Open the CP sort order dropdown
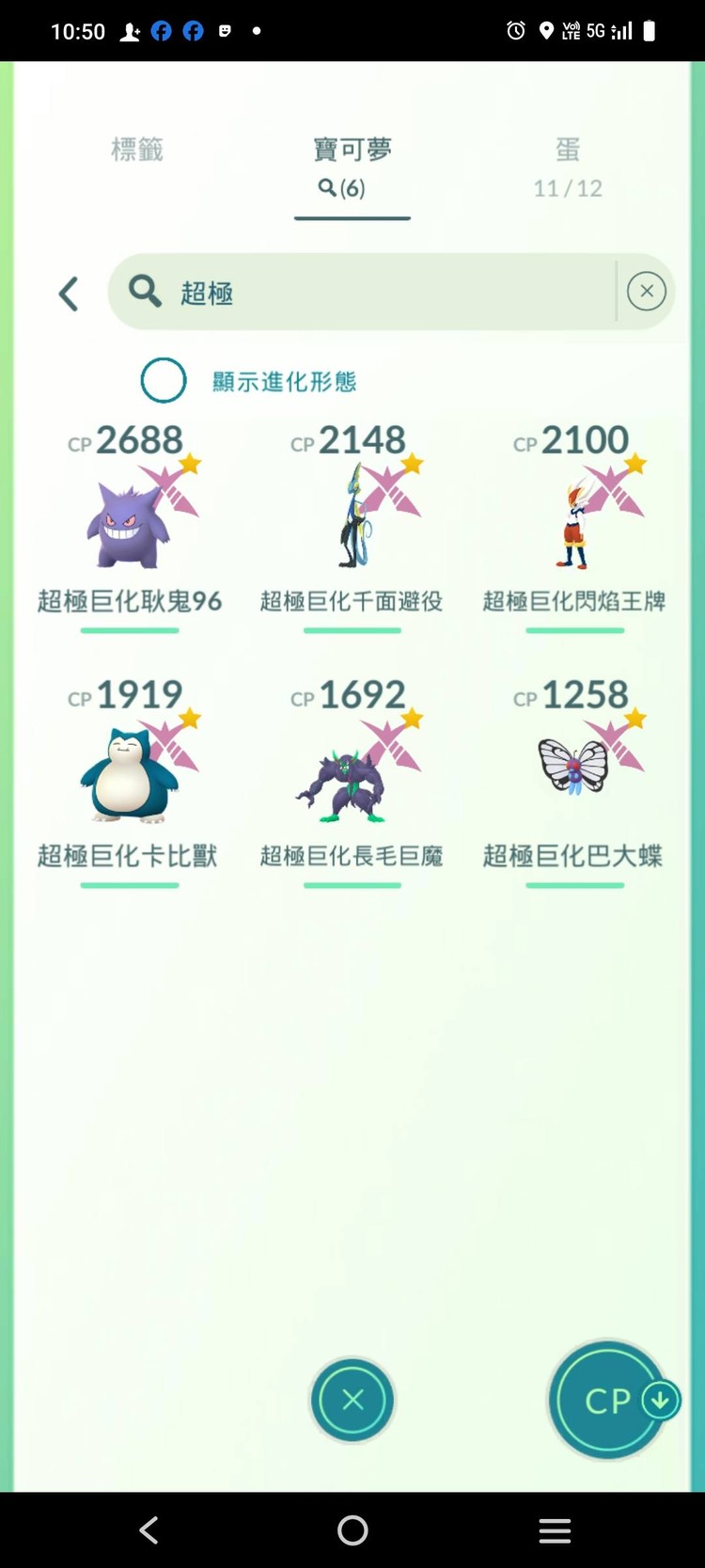The height and width of the screenshot is (1568, 705). tap(659, 1400)
